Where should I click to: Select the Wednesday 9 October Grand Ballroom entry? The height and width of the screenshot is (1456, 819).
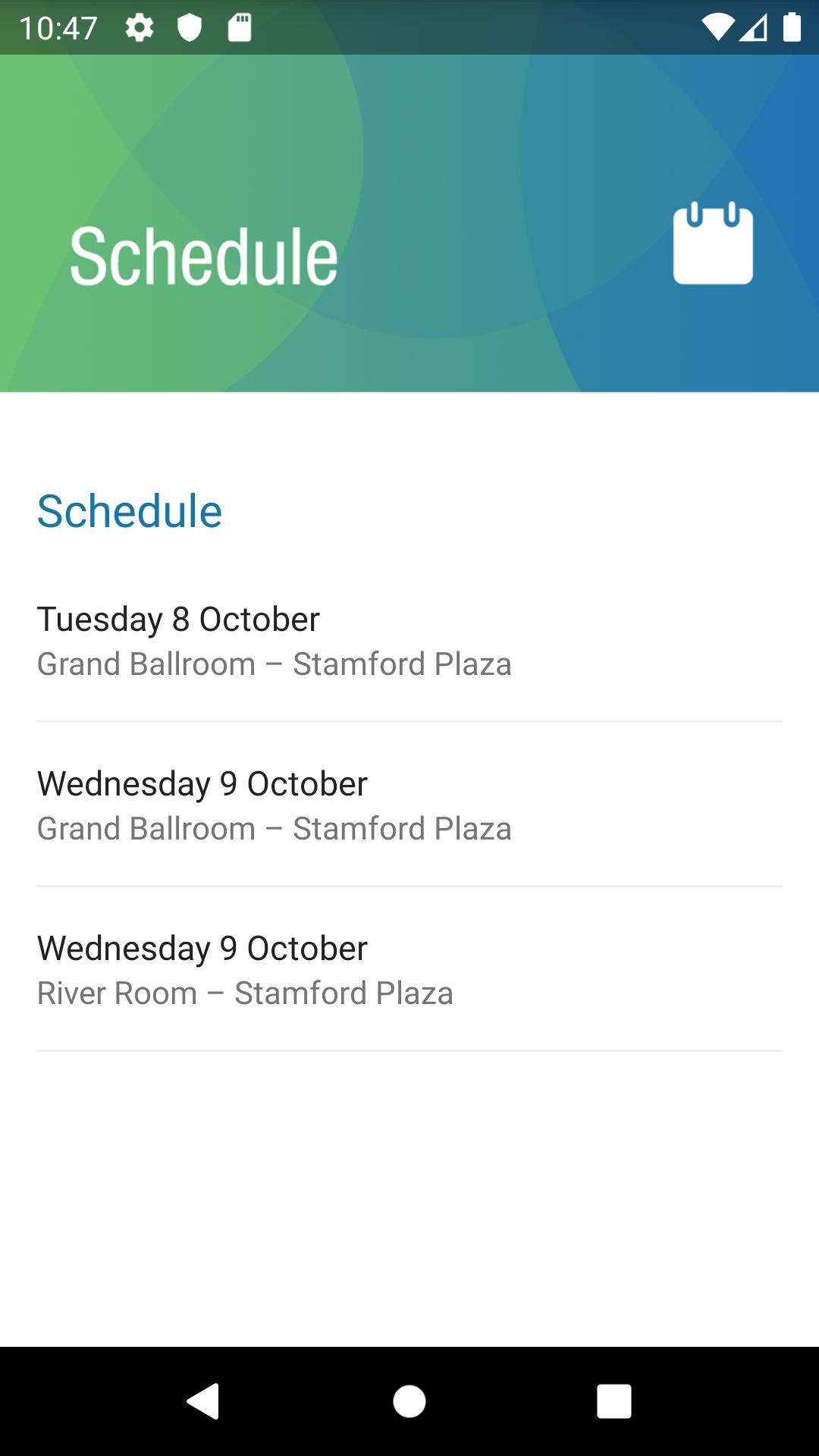click(x=409, y=805)
